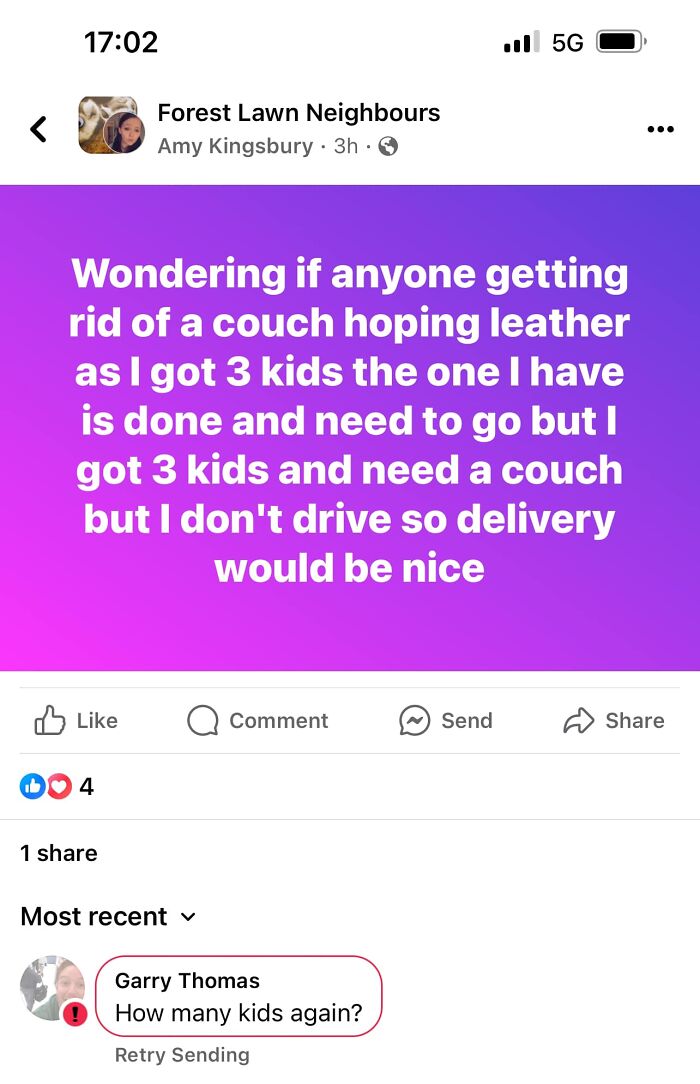The height and width of the screenshot is (1084, 700).
Task: Expand the Most recent sort dropdown
Action: coord(108,917)
